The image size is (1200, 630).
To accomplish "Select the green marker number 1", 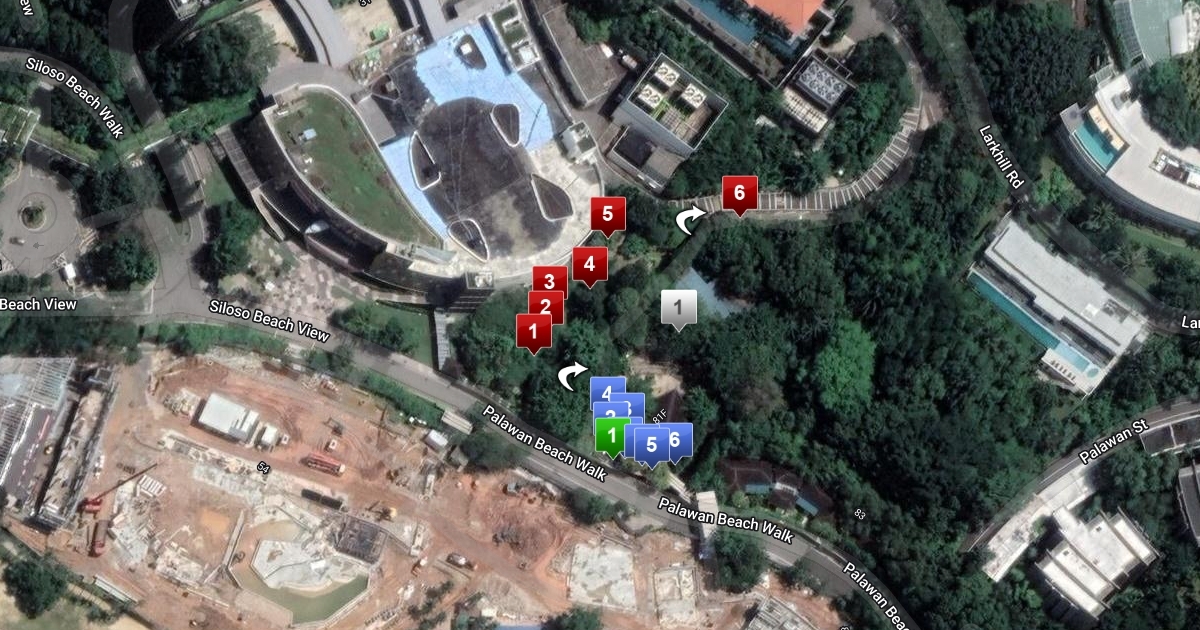I will coord(611,436).
